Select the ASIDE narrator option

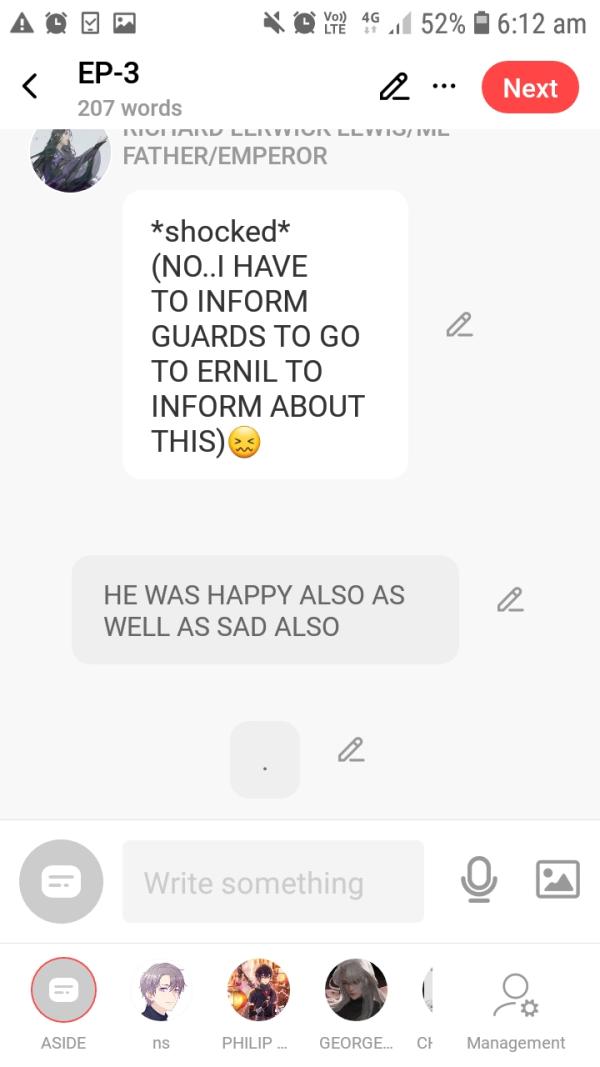pyautogui.click(x=63, y=990)
